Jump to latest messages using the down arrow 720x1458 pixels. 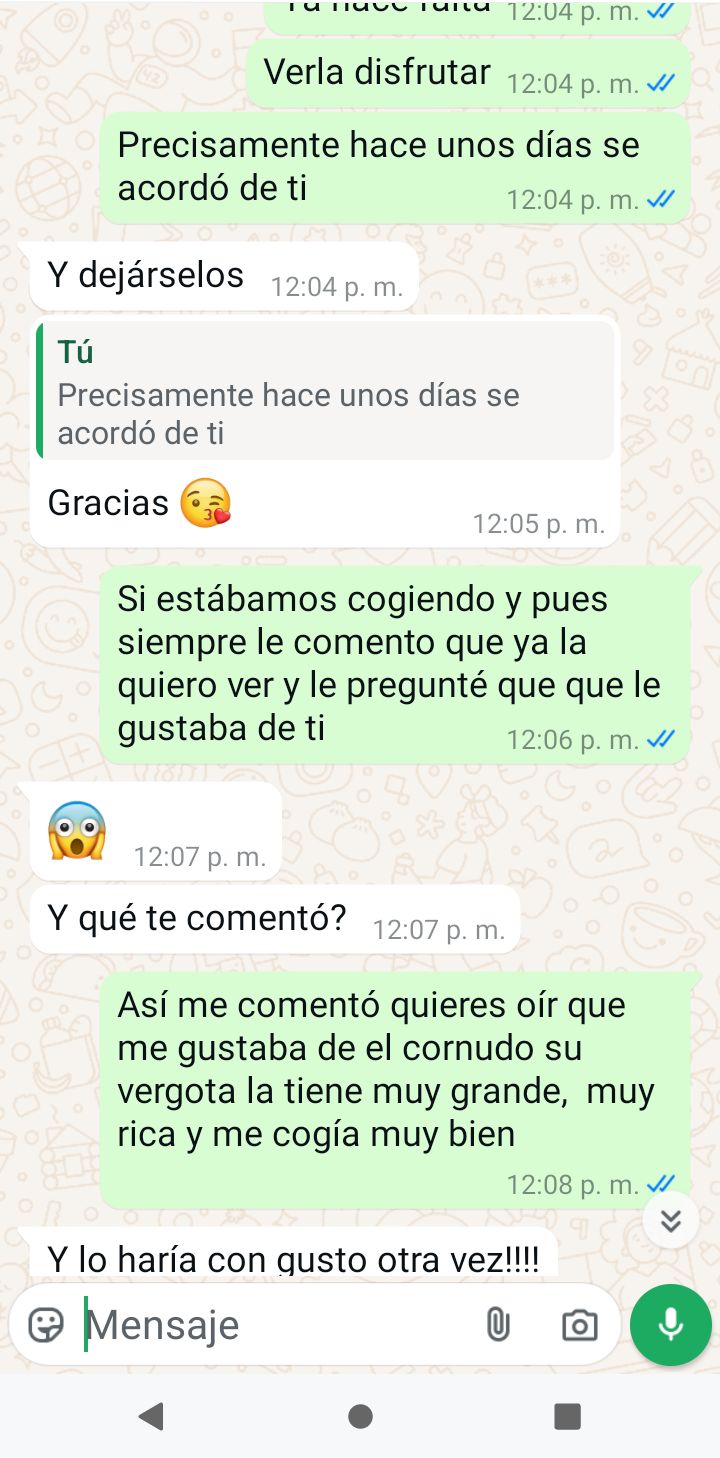click(671, 1220)
